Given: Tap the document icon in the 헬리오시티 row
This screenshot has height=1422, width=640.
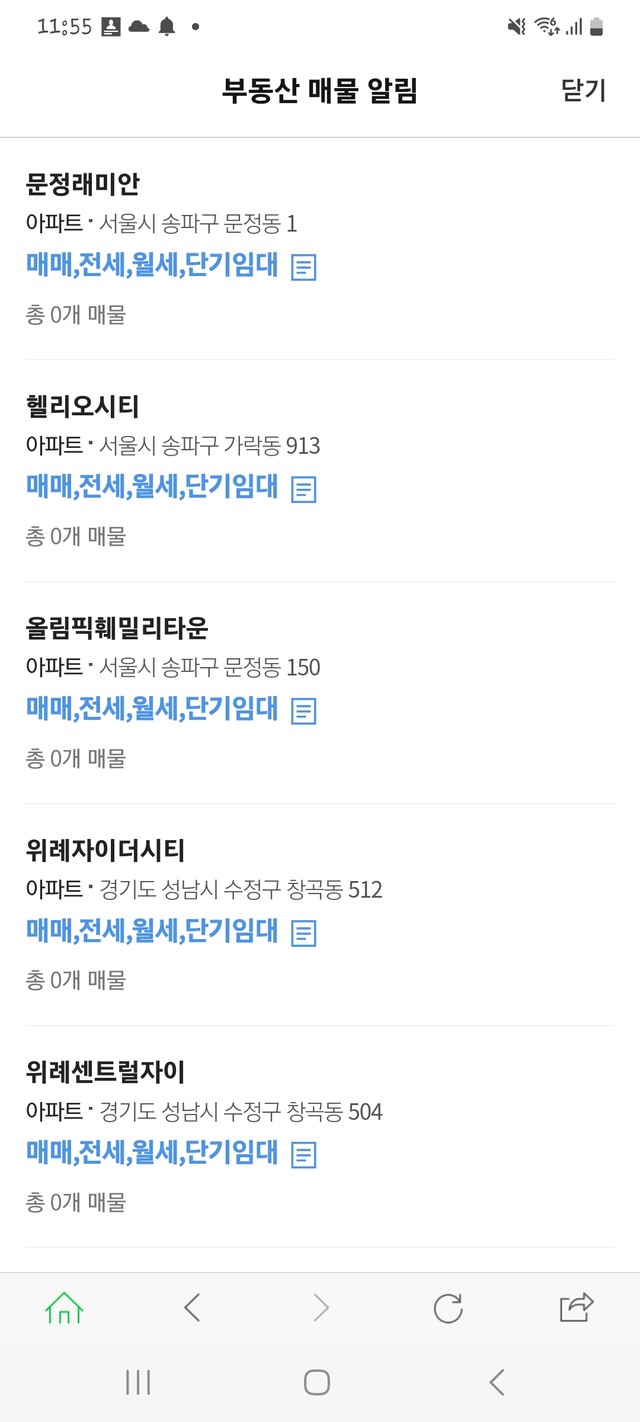Looking at the screenshot, I should tap(304, 489).
